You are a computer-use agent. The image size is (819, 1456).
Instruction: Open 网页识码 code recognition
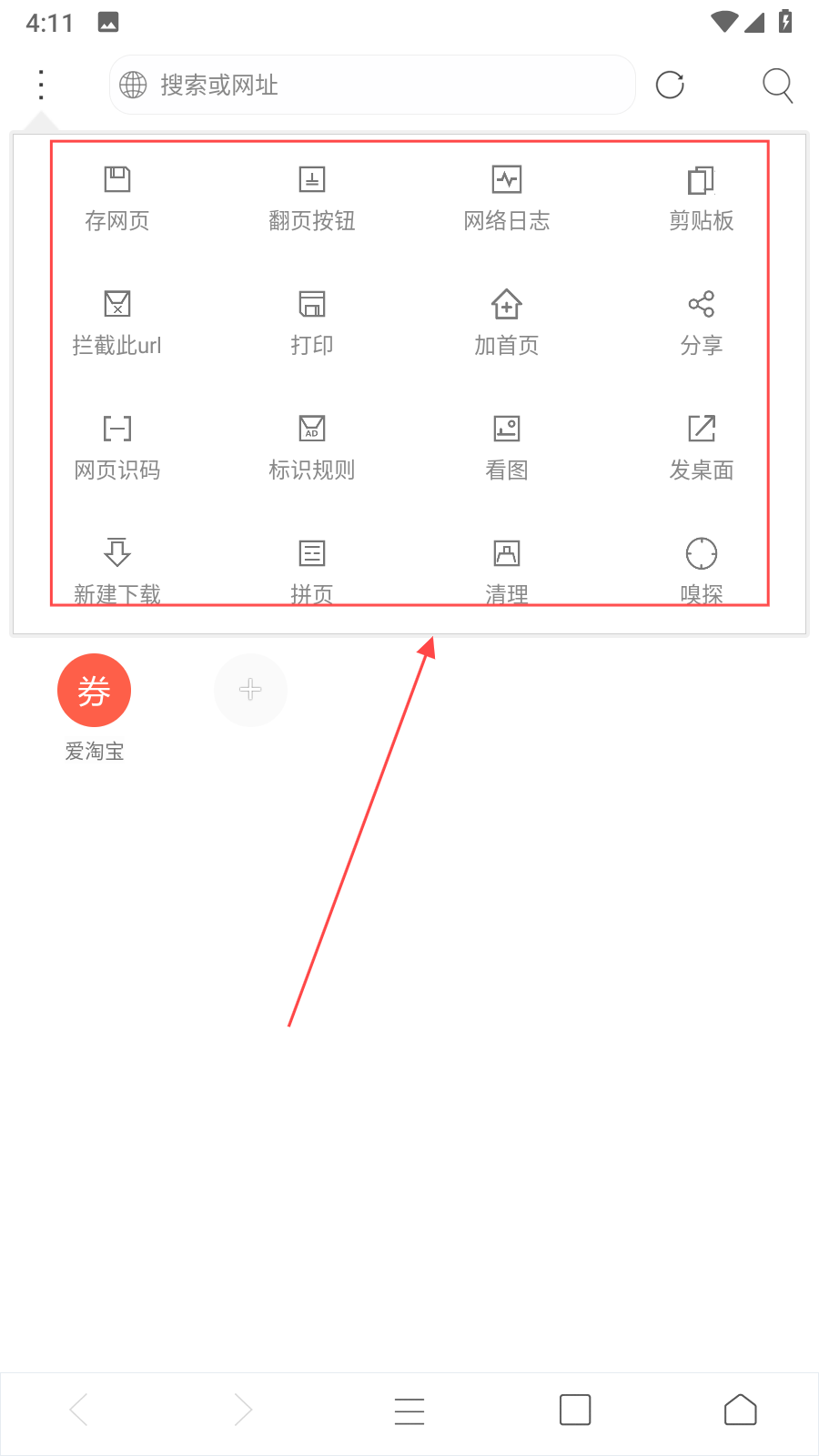point(117,446)
